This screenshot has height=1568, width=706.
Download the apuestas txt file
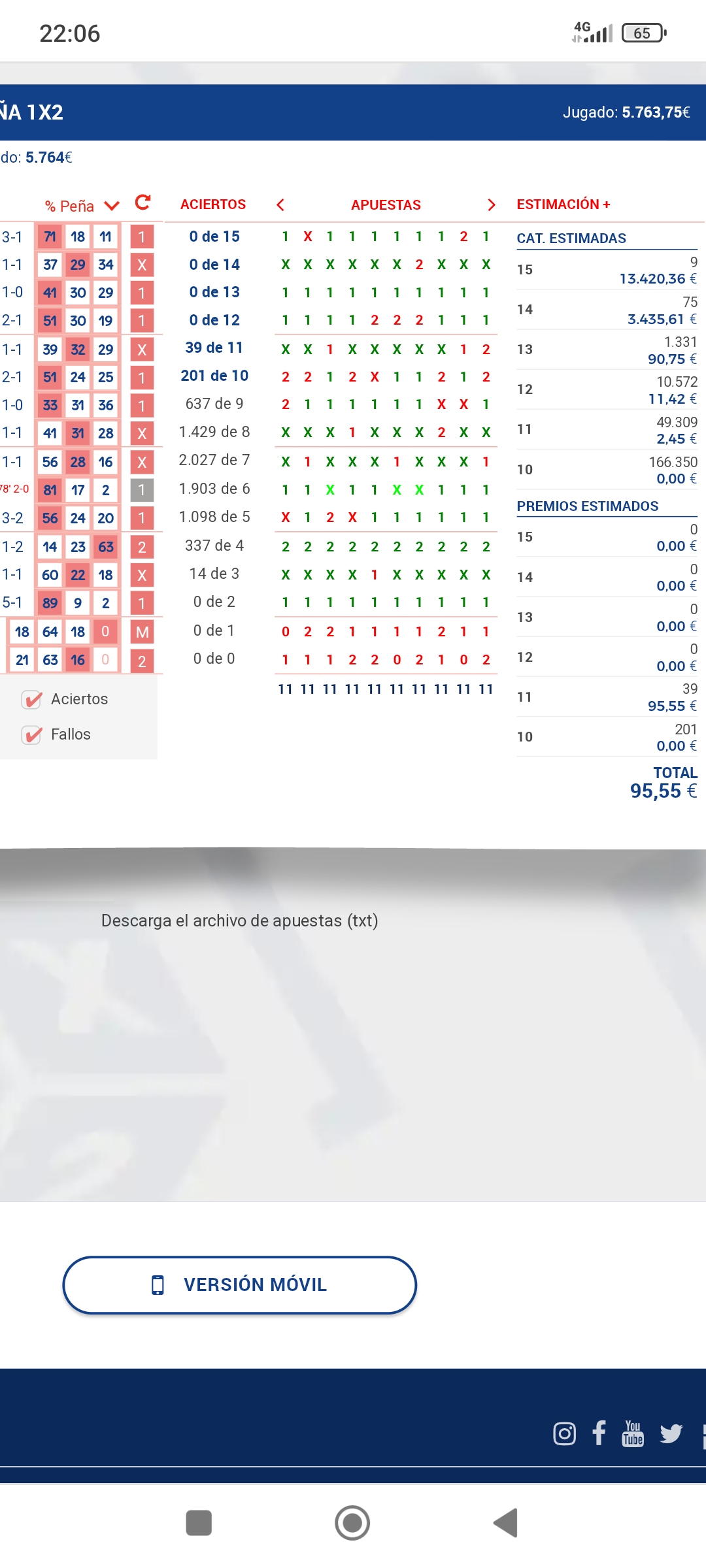pyautogui.click(x=239, y=921)
